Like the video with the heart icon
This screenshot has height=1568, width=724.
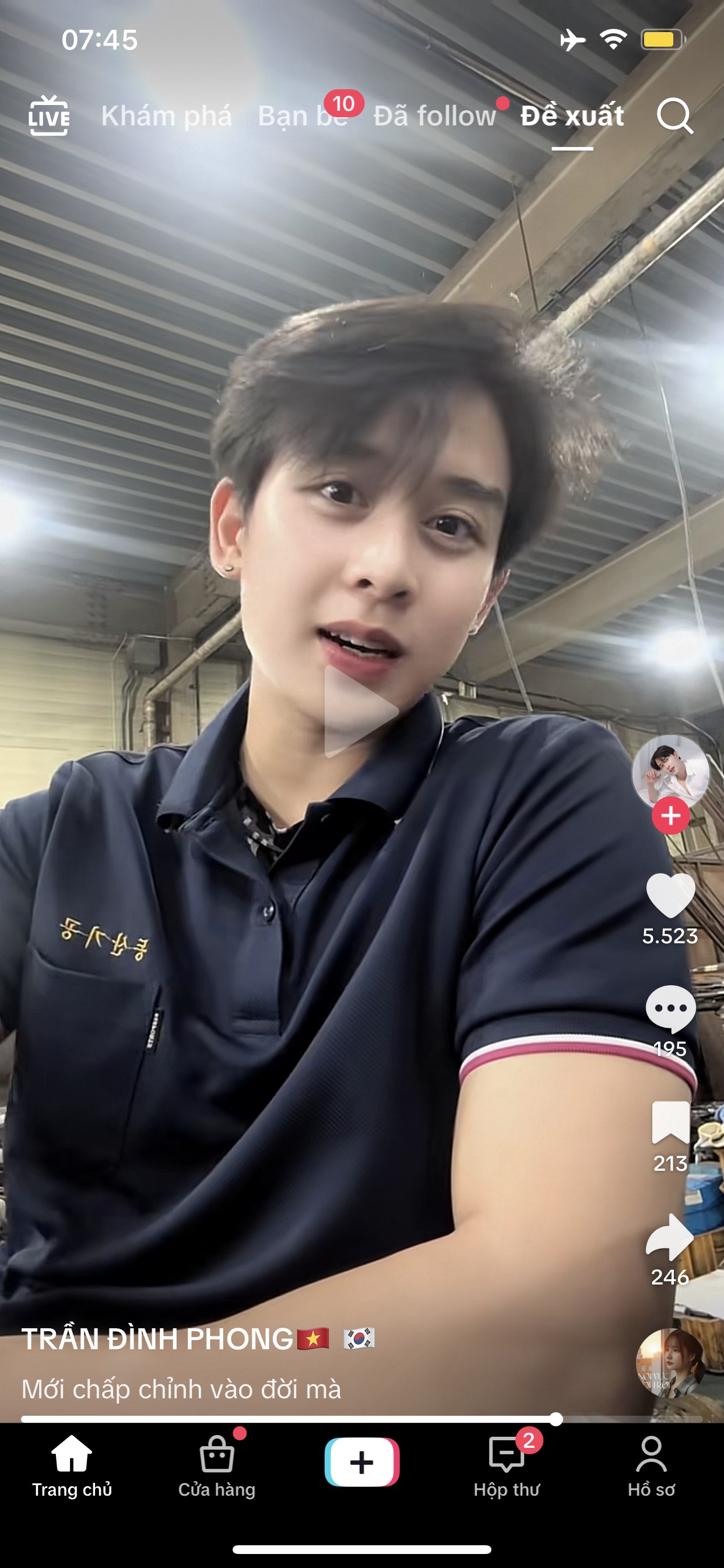670,895
